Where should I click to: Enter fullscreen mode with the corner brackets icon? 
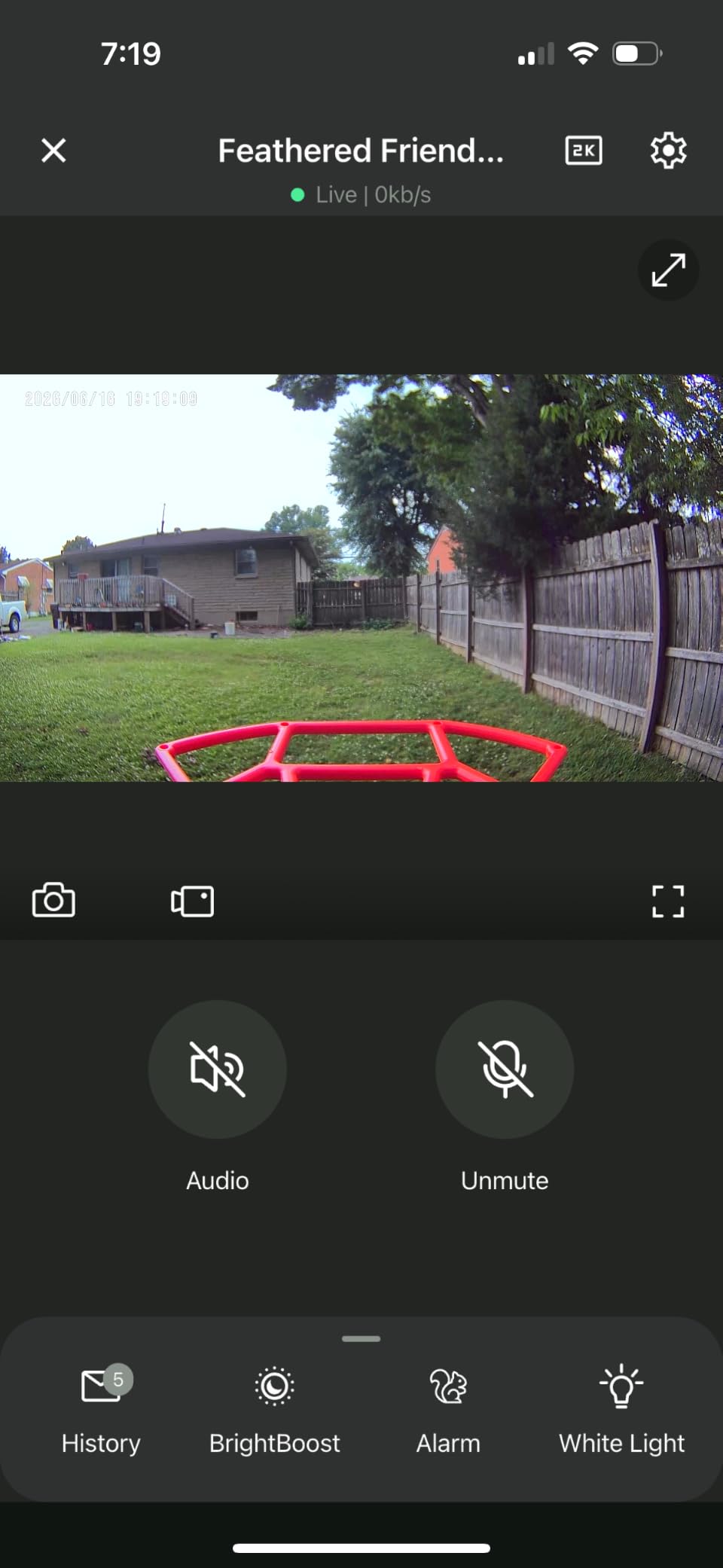(668, 901)
